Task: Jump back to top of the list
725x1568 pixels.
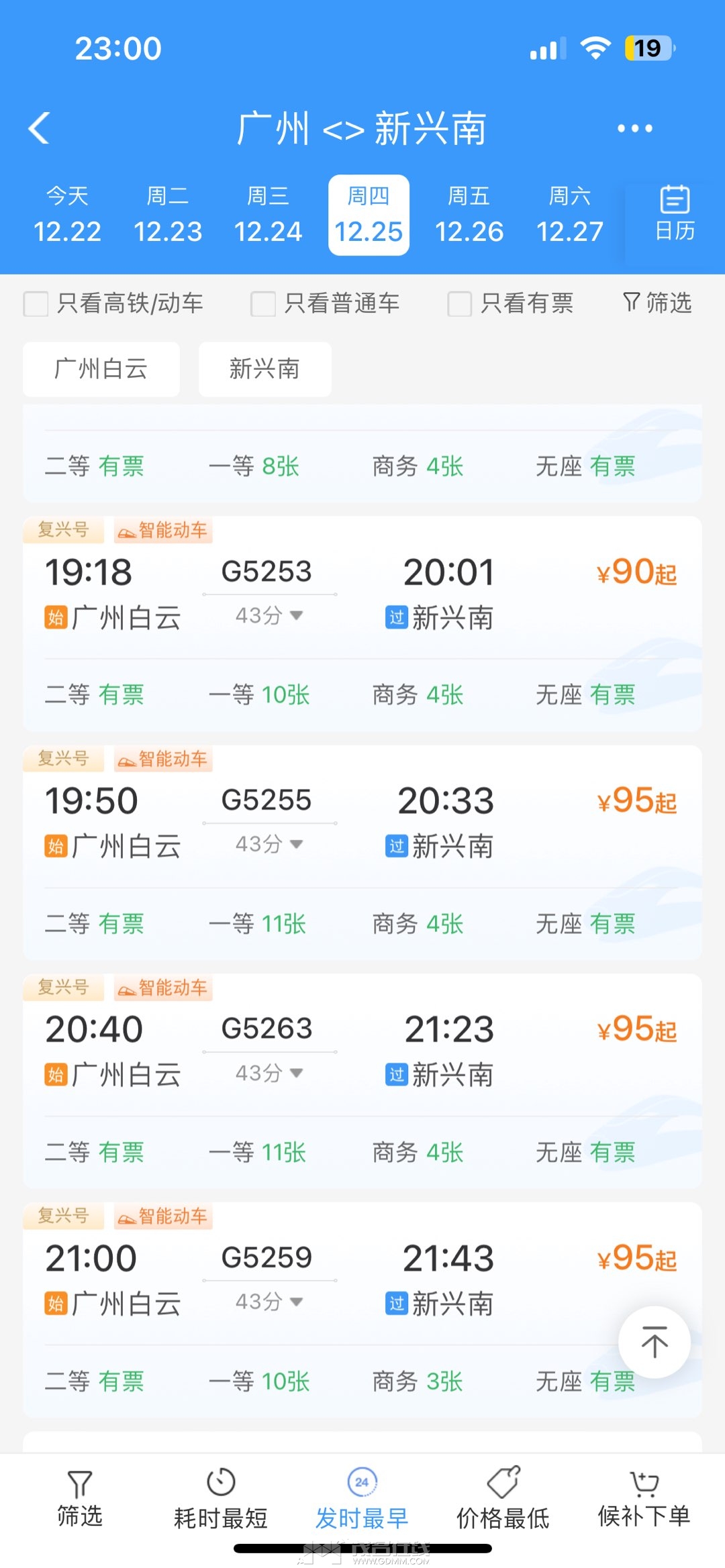Action: 654,1342
